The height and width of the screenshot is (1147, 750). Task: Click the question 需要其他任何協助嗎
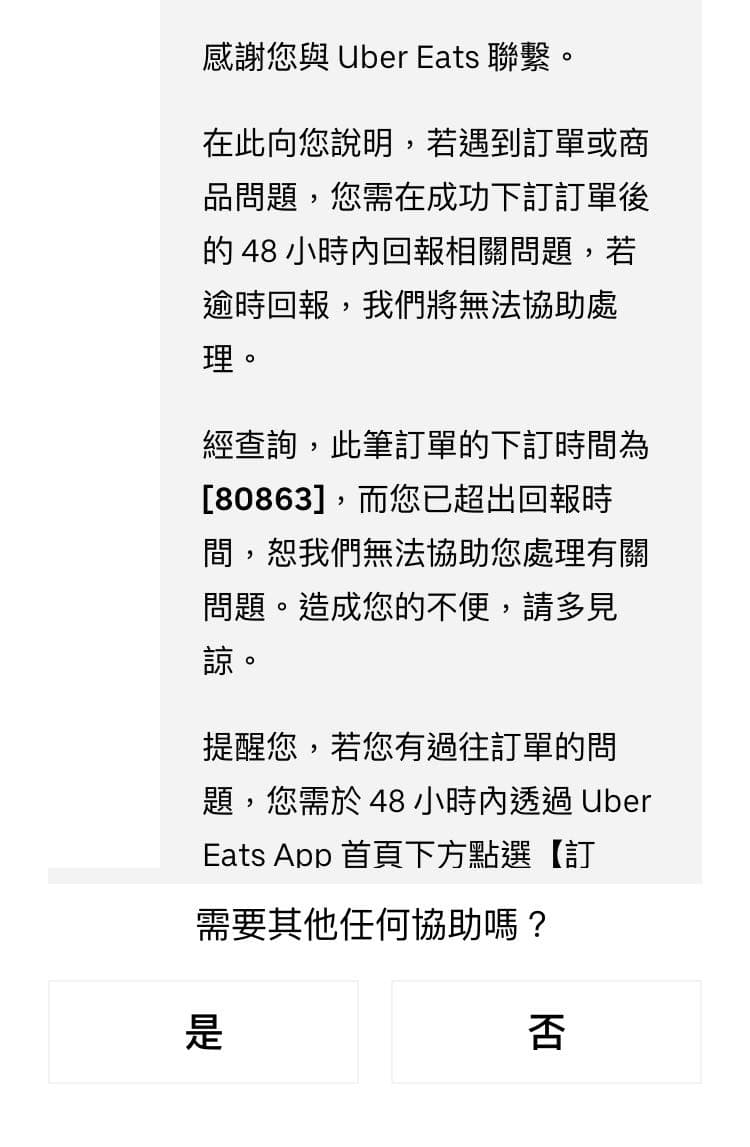pyautogui.click(x=370, y=925)
